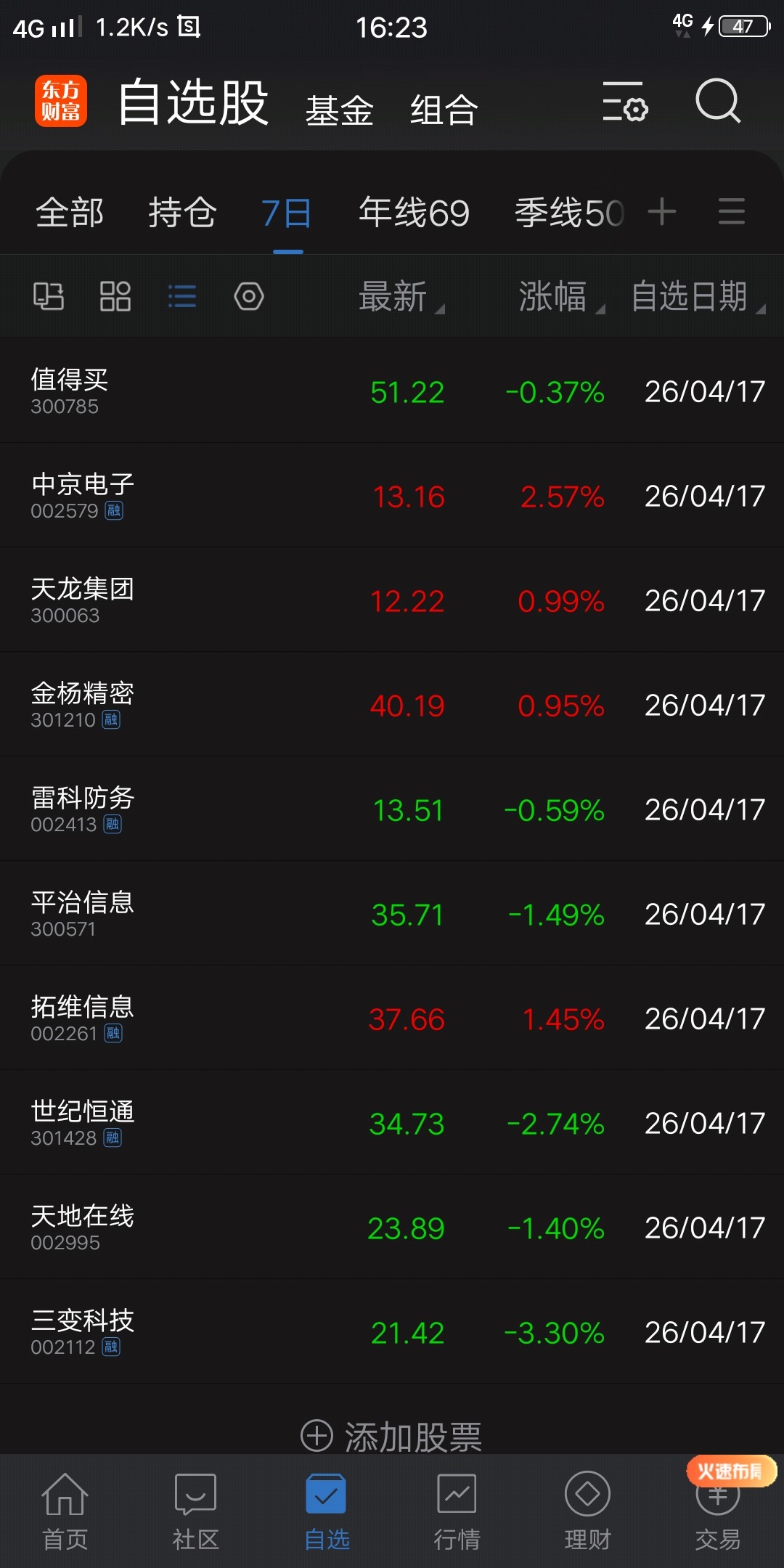Open the group list menu icon
The width and height of the screenshot is (784, 1568).
(x=731, y=212)
